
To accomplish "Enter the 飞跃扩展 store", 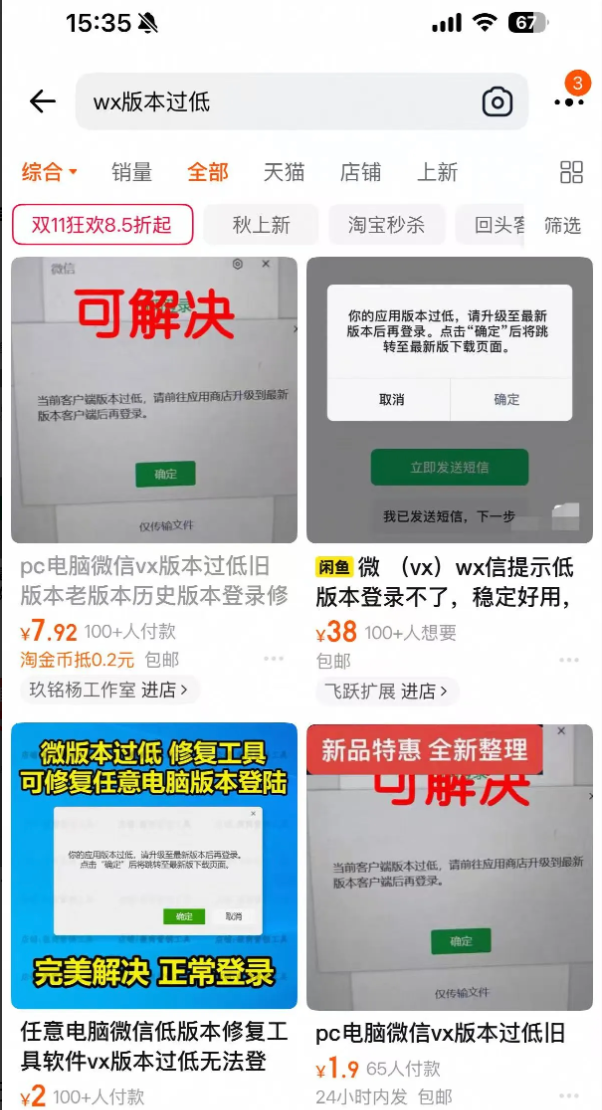I will [385, 690].
